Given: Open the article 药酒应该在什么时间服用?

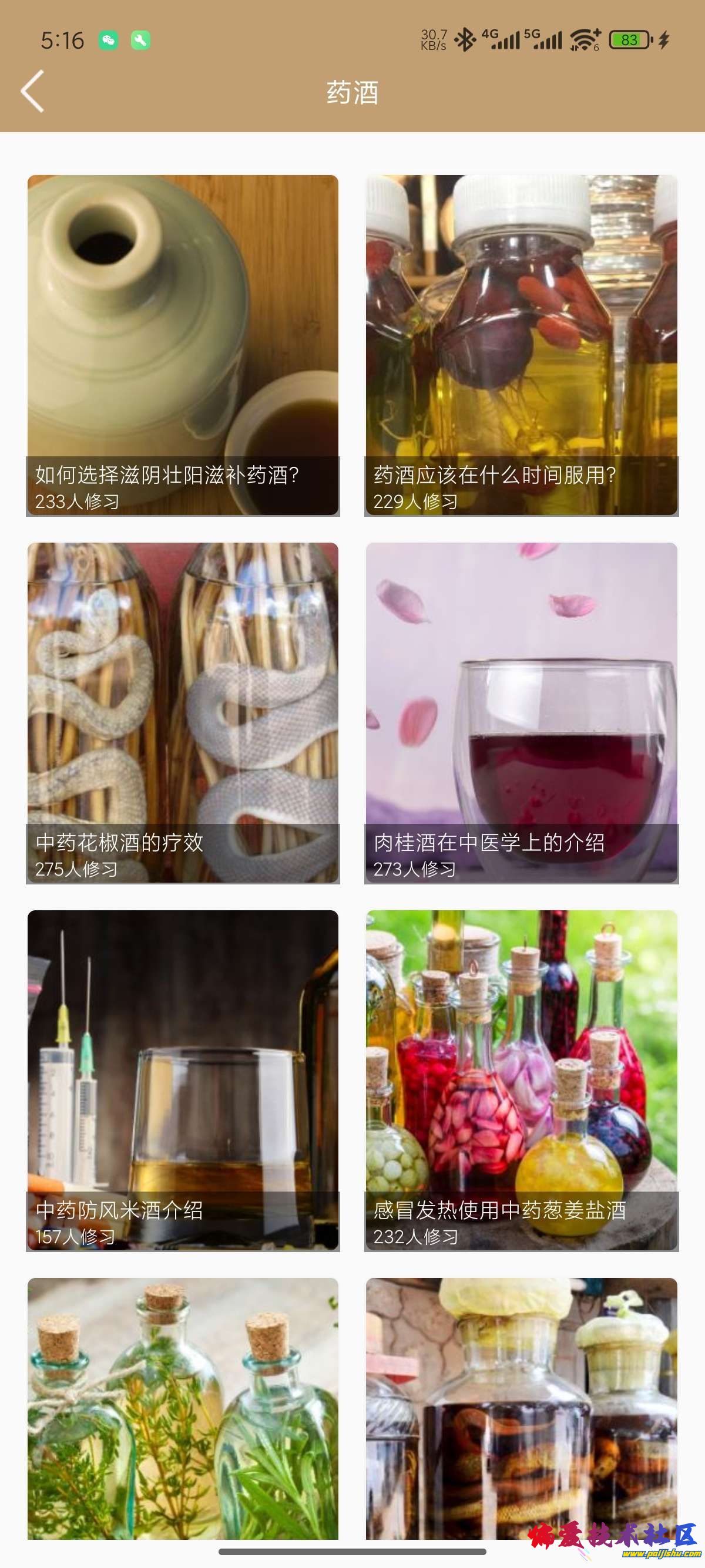Looking at the screenshot, I should click(x=521, y=345).
